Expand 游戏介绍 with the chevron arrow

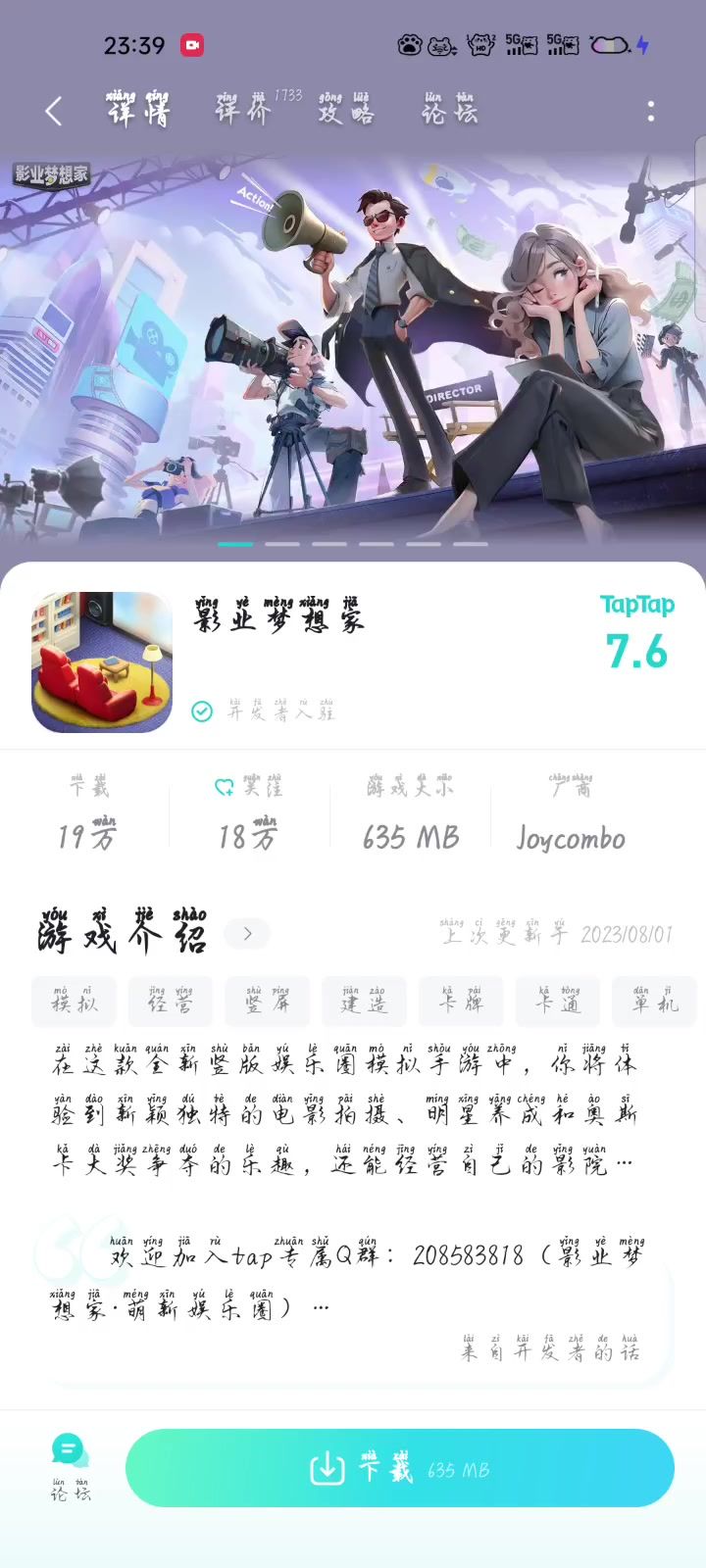tap(247, 934)
